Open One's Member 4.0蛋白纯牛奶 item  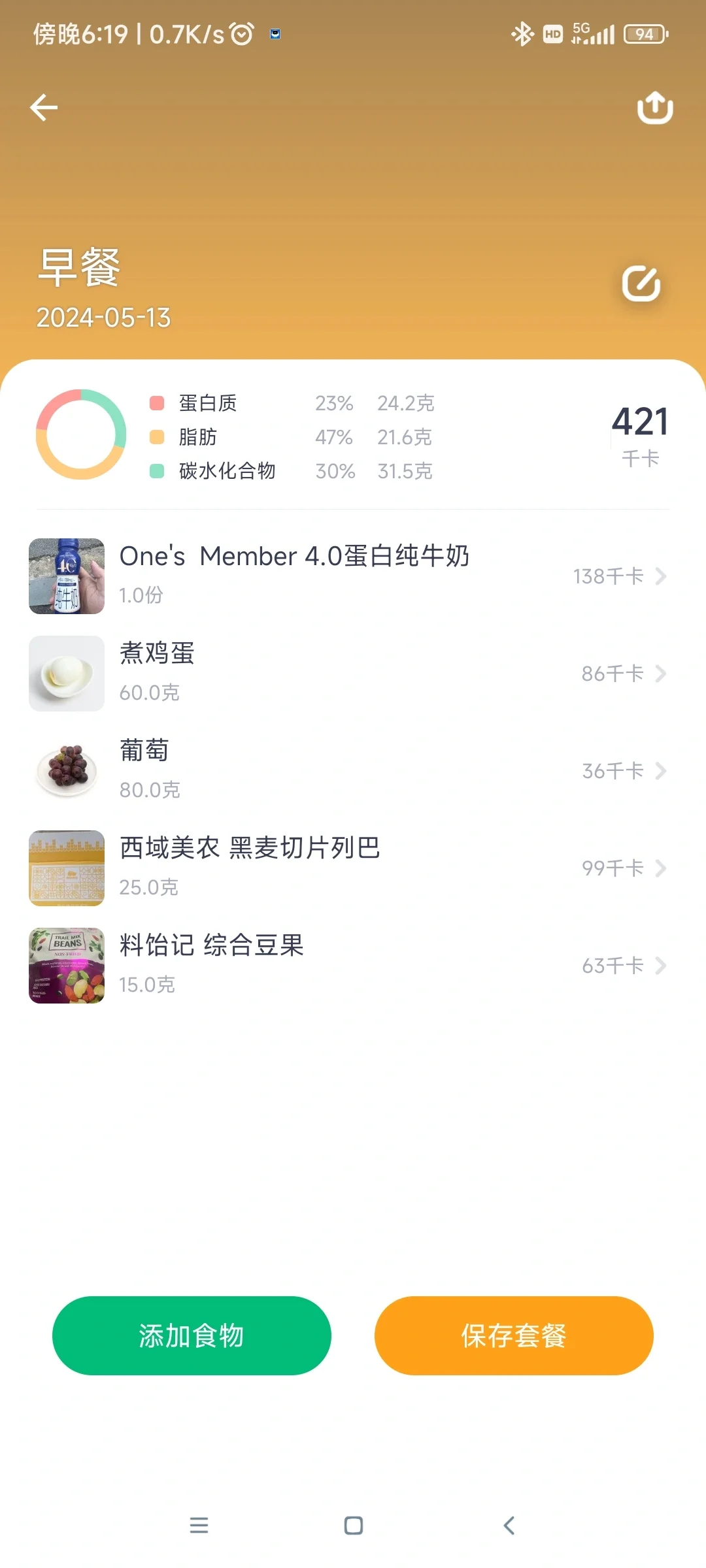pyautogui.click(x=353, y=576)
